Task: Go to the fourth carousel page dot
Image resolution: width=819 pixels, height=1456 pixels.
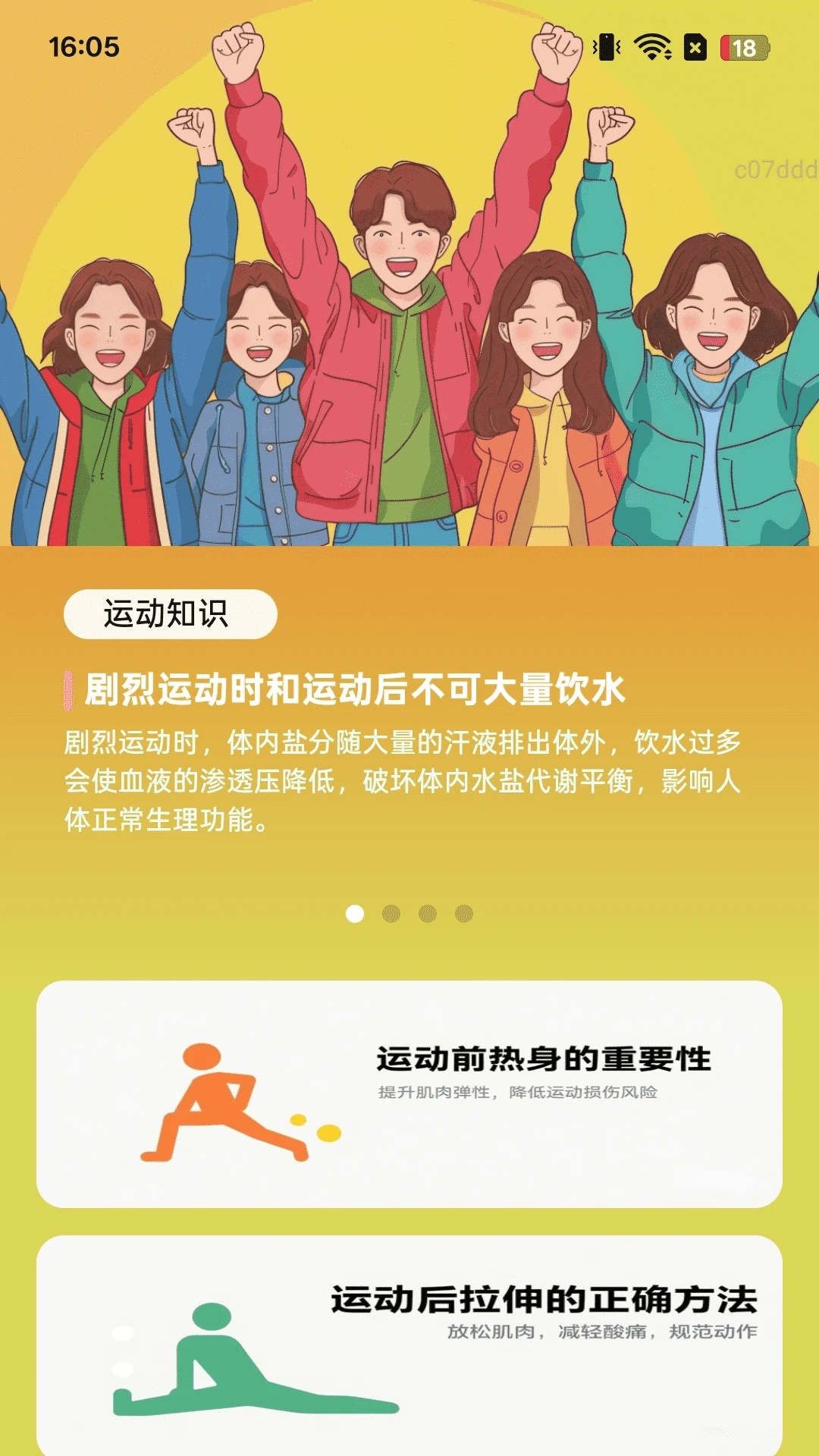Action: tap(464, 914)
